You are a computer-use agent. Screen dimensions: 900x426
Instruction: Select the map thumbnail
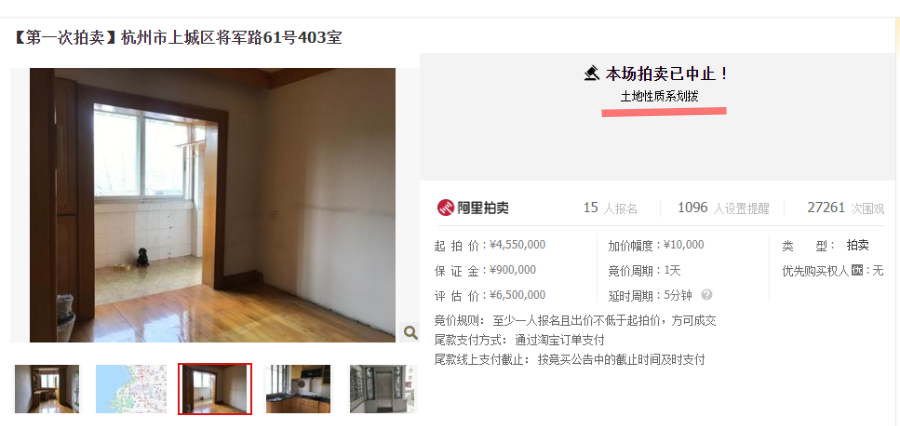131,389
